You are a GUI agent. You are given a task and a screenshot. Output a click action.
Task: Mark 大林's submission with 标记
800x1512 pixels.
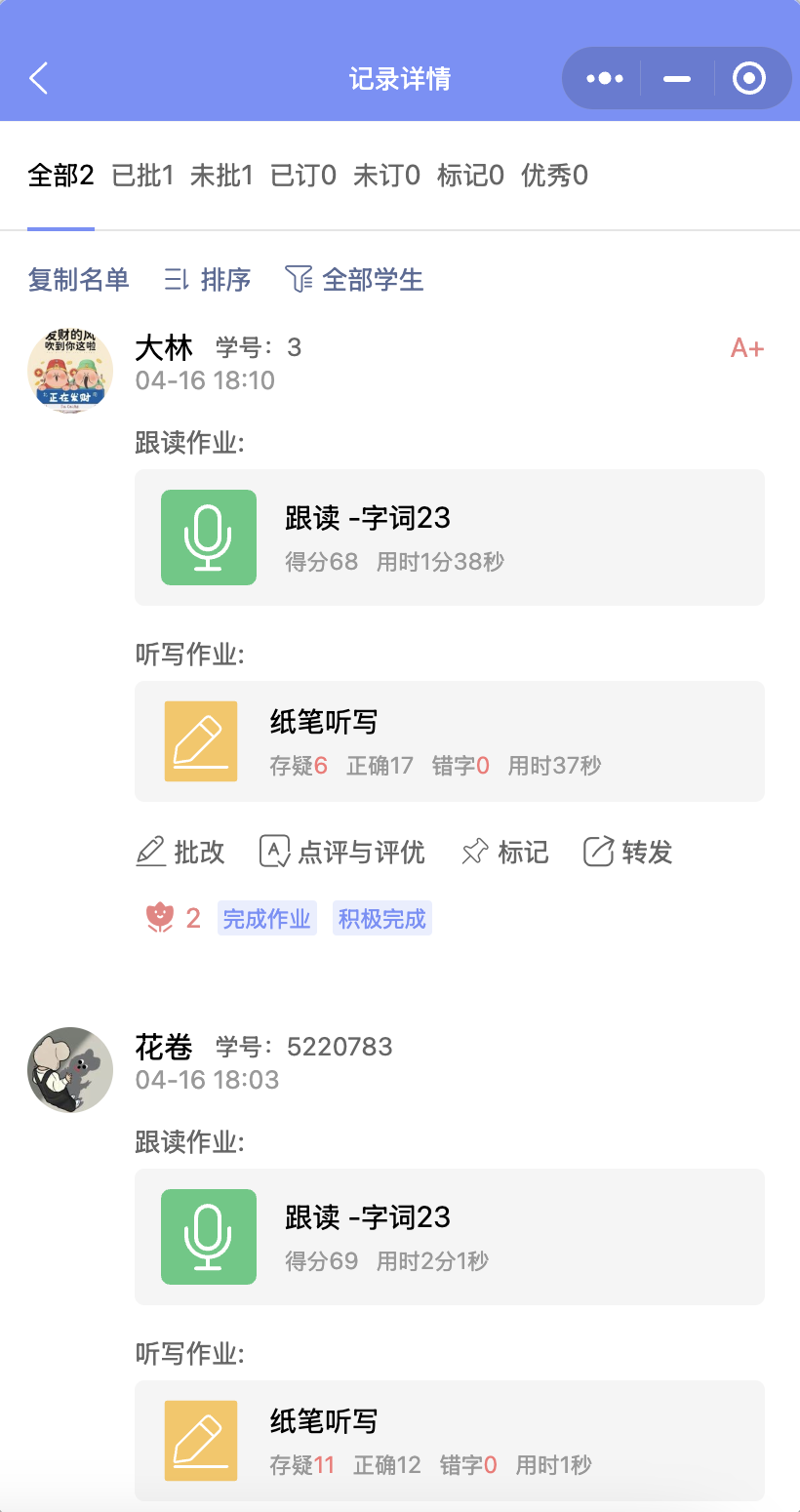pyautogui.click(x=504, y=852)
